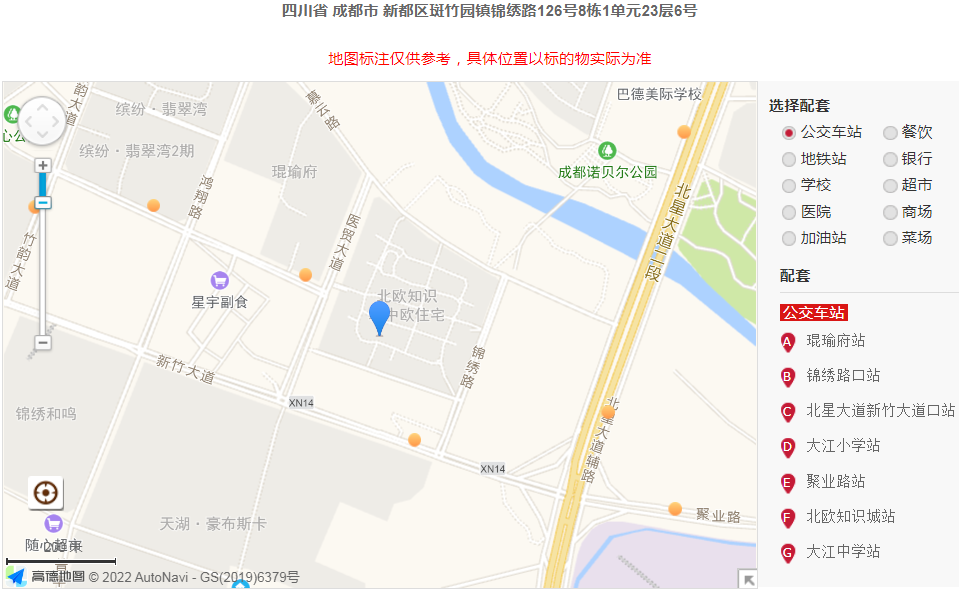
Task: Zoom in the map with plus button
Action: (x=43, y=166)
